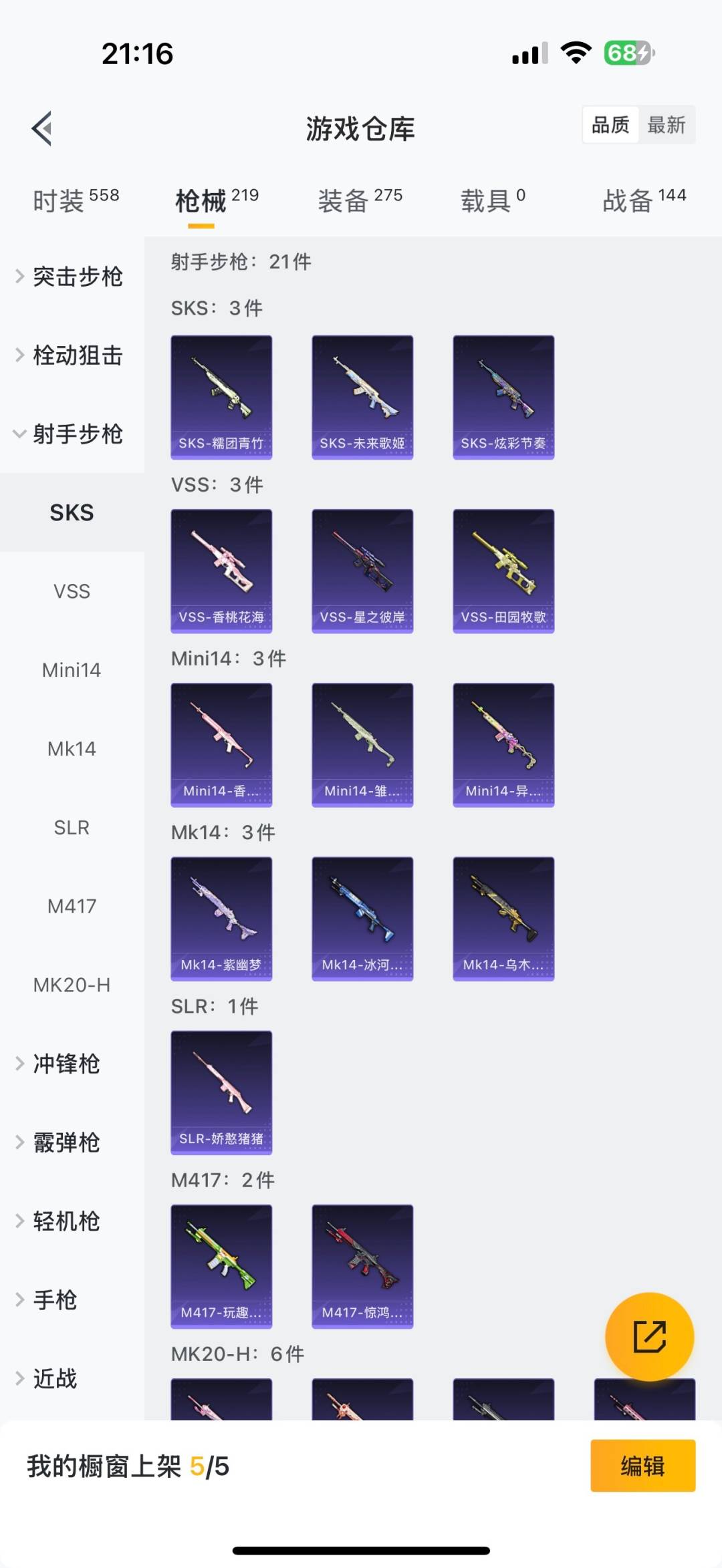Sort by 最新
The height and width of the screenshot is (1568, 722).
click(666, 125)
